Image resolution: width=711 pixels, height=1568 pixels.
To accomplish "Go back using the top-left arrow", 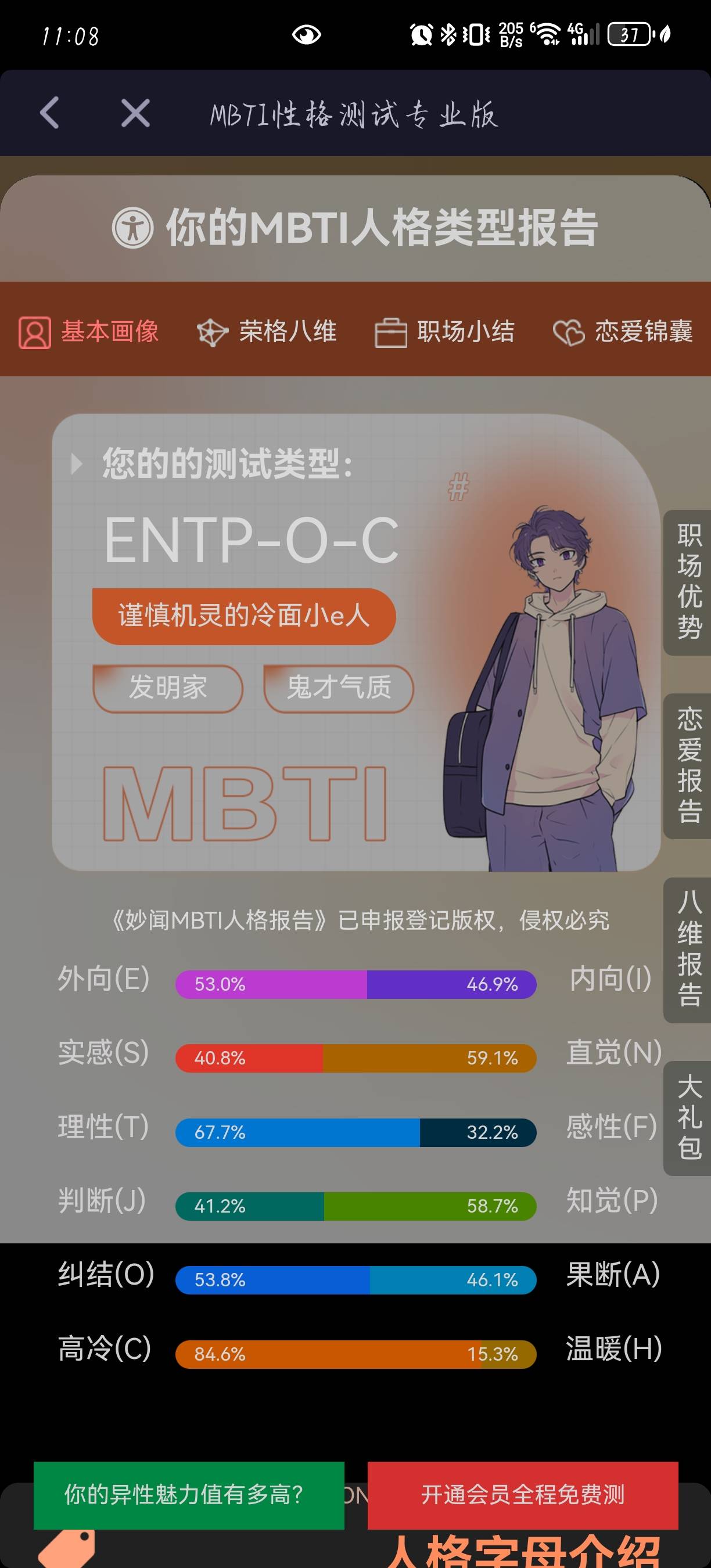I will (49, 113).
